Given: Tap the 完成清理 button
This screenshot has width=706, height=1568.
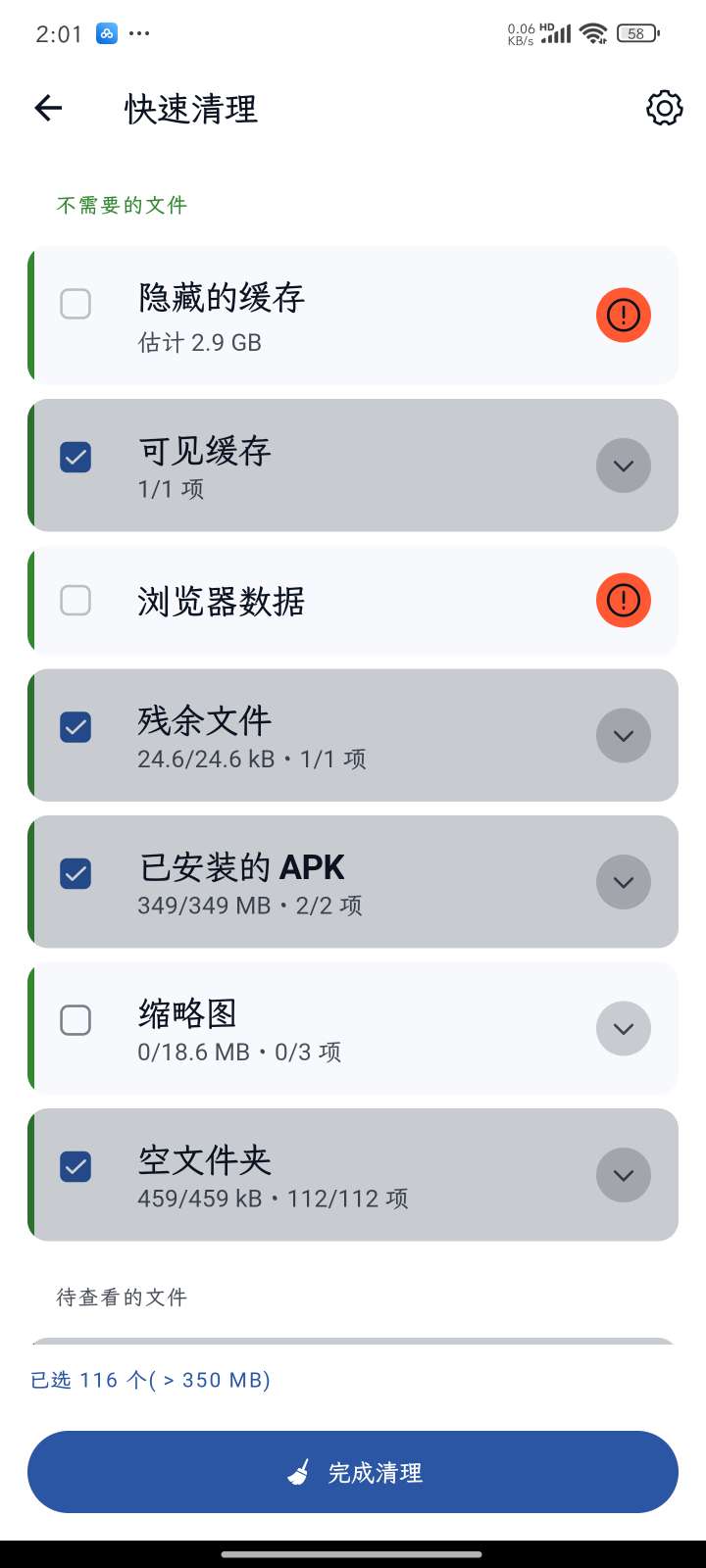Looking at the screenshot, I should (353, 1472).
